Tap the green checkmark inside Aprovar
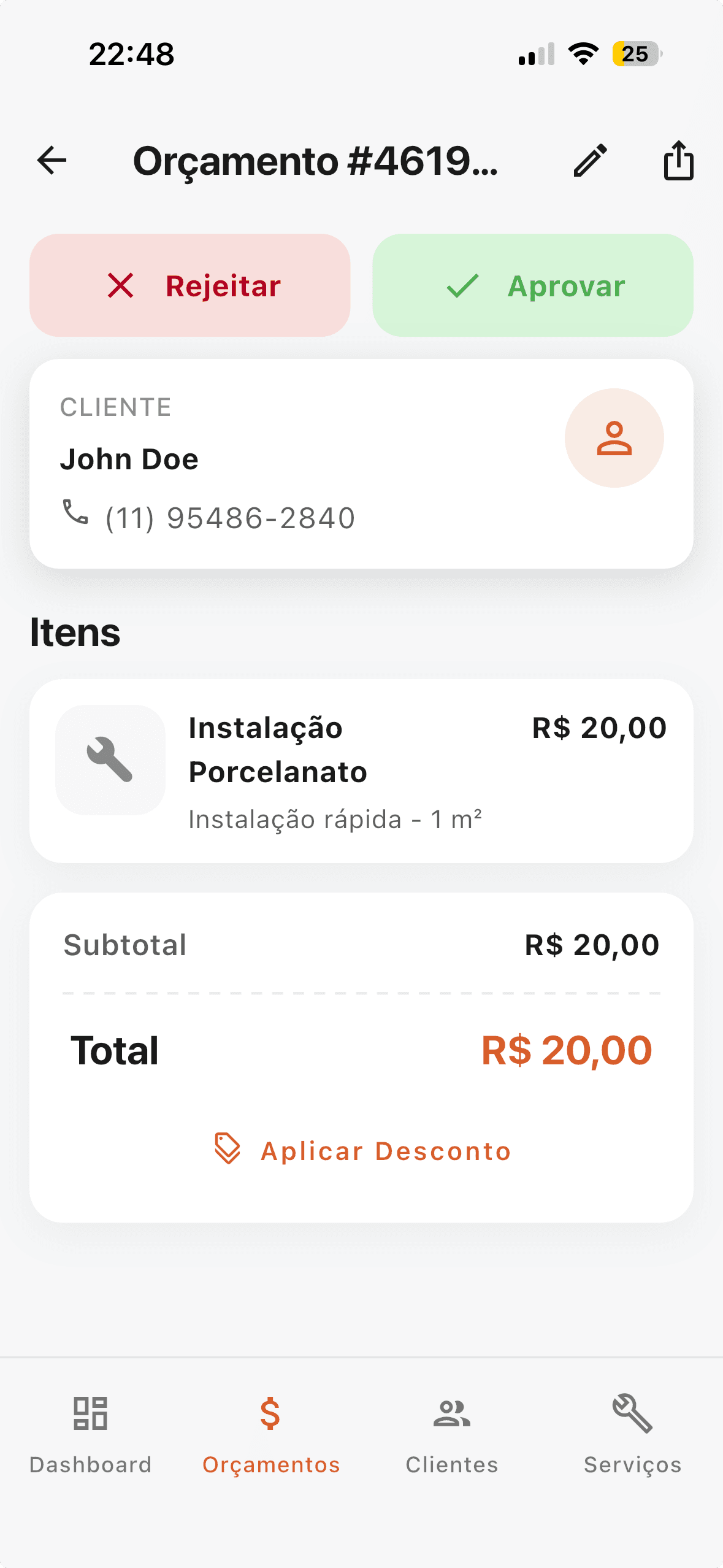Viewport: 723px width, 1568px height. coord(462,285)
